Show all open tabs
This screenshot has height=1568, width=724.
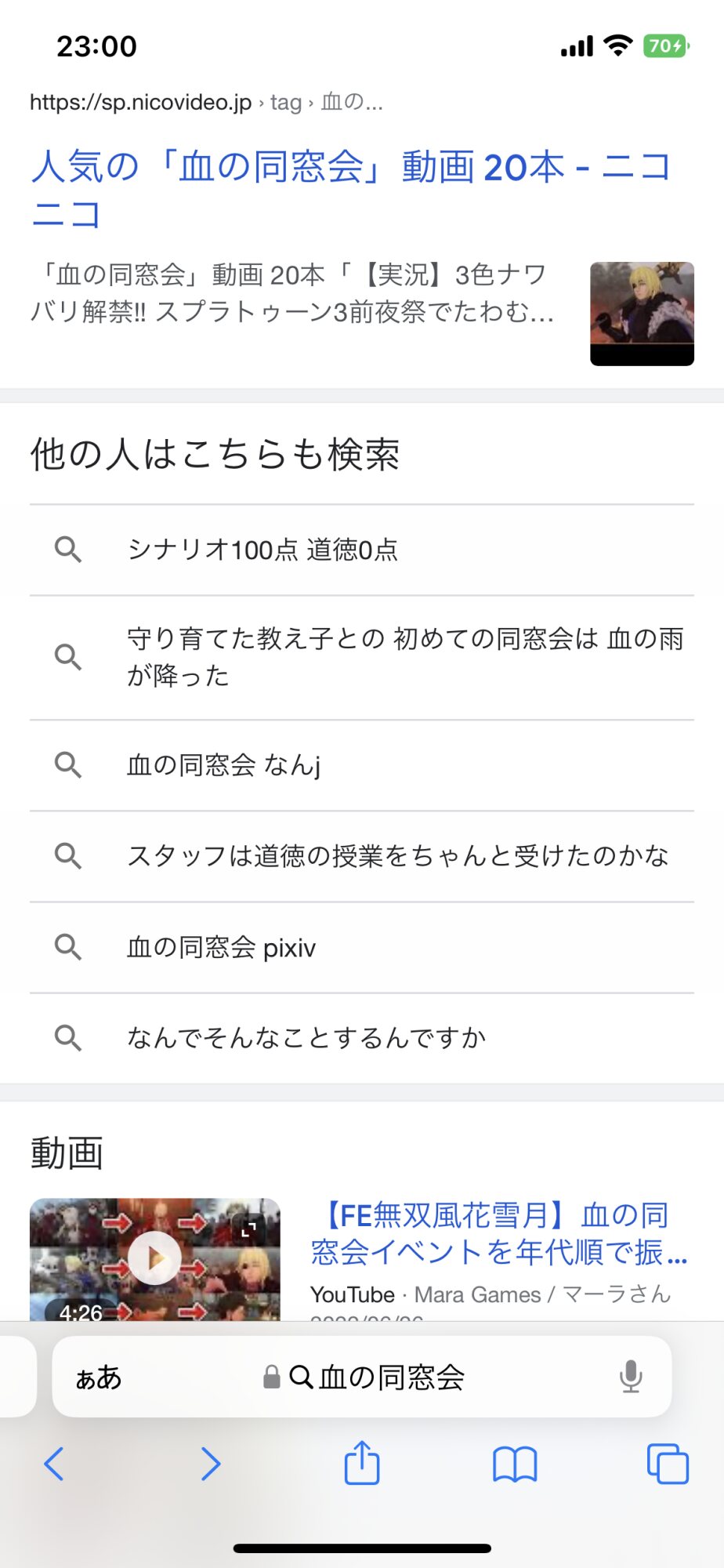click(668, 1464)
